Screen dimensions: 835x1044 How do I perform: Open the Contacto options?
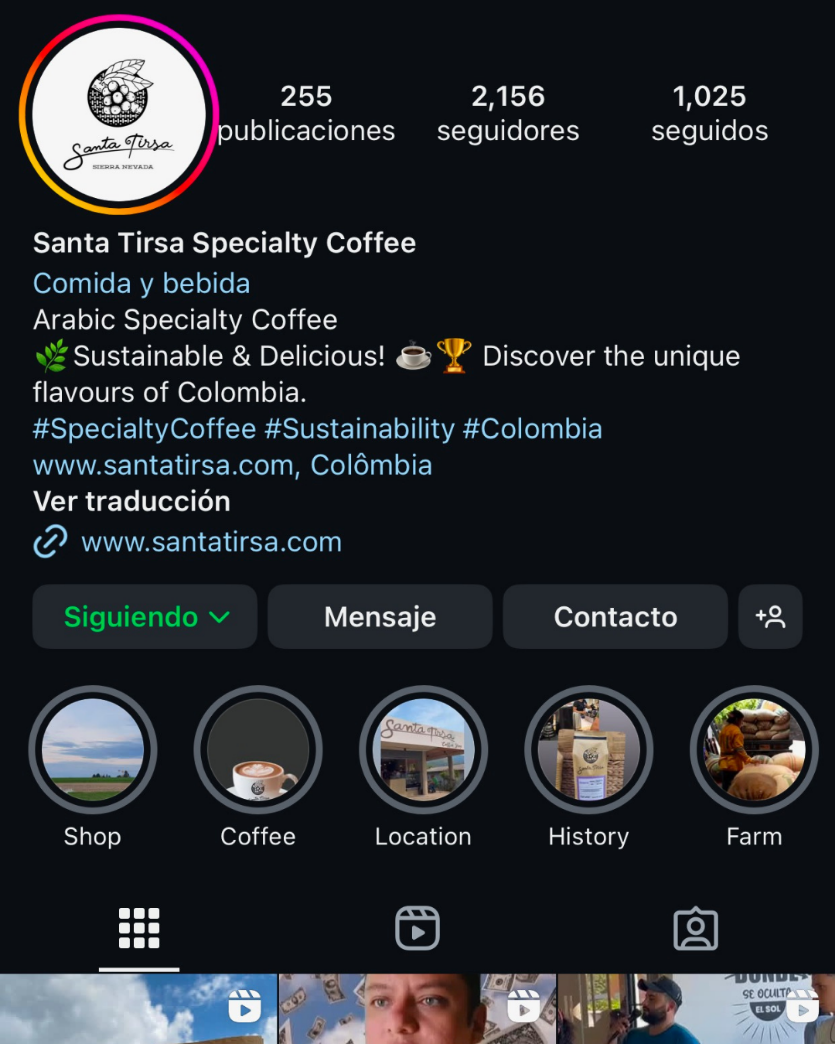[615, 617]
